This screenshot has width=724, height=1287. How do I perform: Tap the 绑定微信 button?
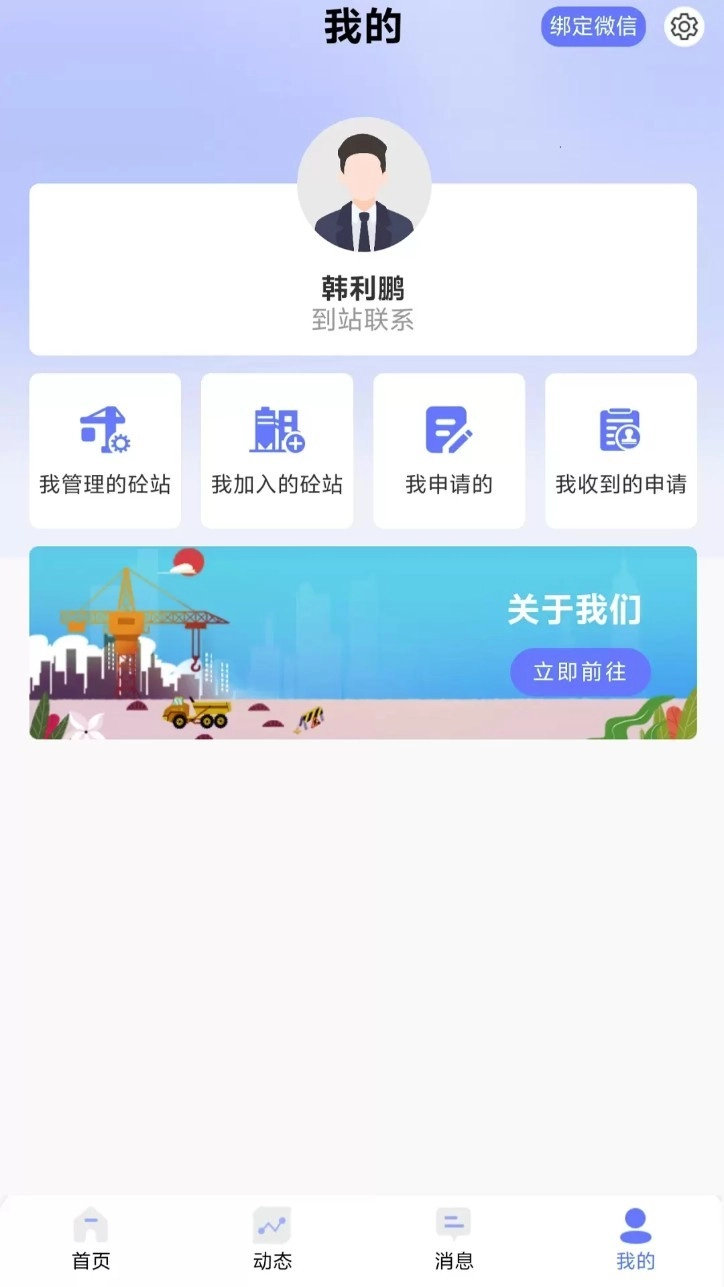[593, 27]
